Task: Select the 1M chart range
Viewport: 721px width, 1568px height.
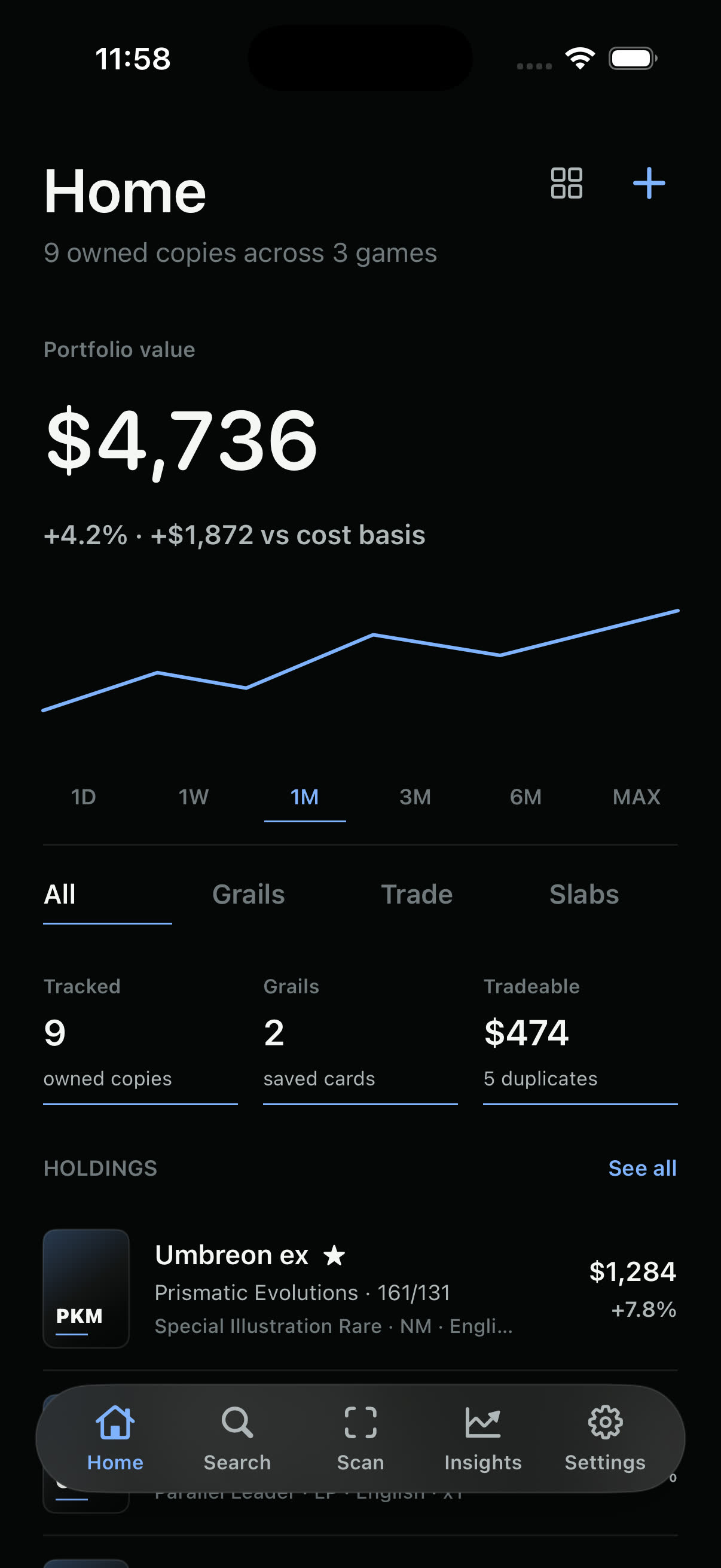Action: [x=305, y=797]
